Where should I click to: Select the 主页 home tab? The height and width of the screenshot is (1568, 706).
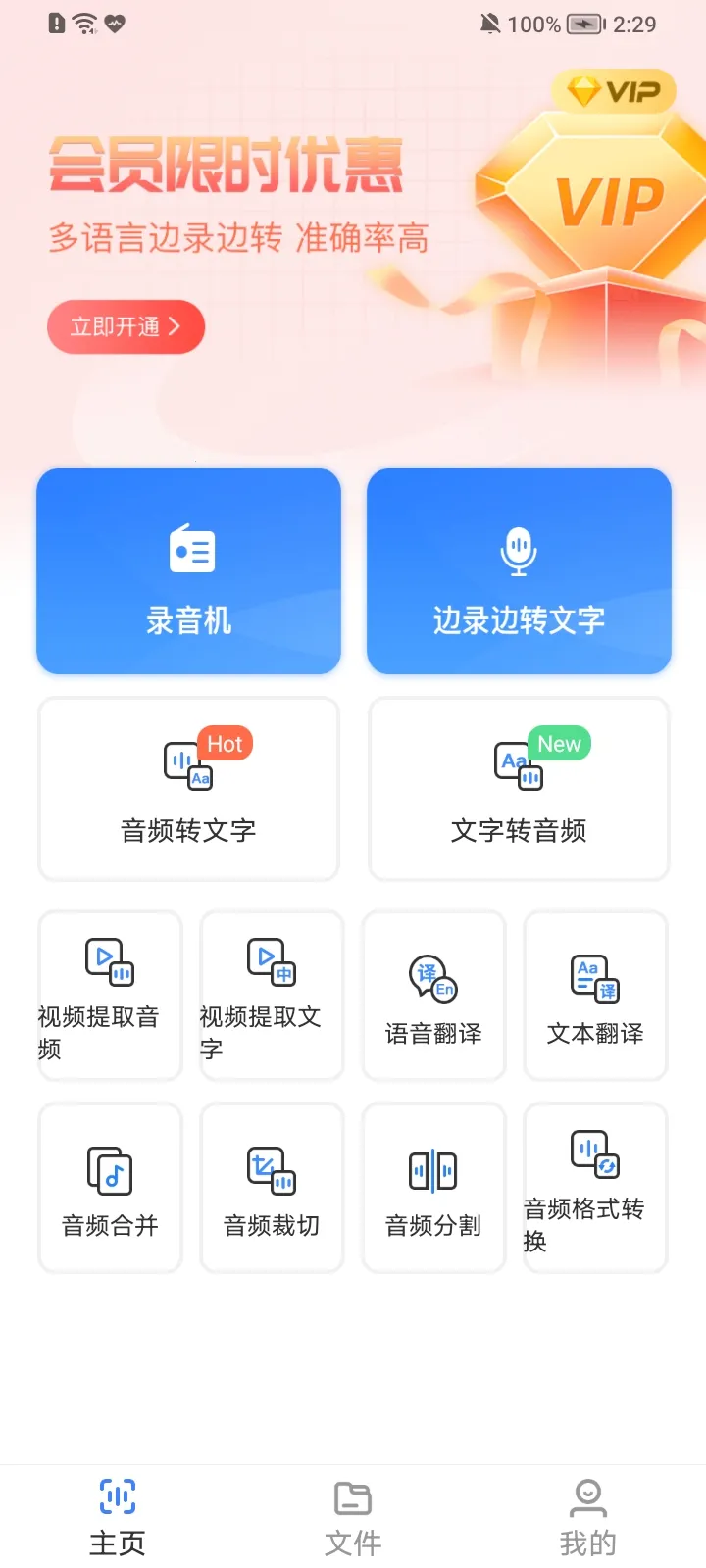117,1516
